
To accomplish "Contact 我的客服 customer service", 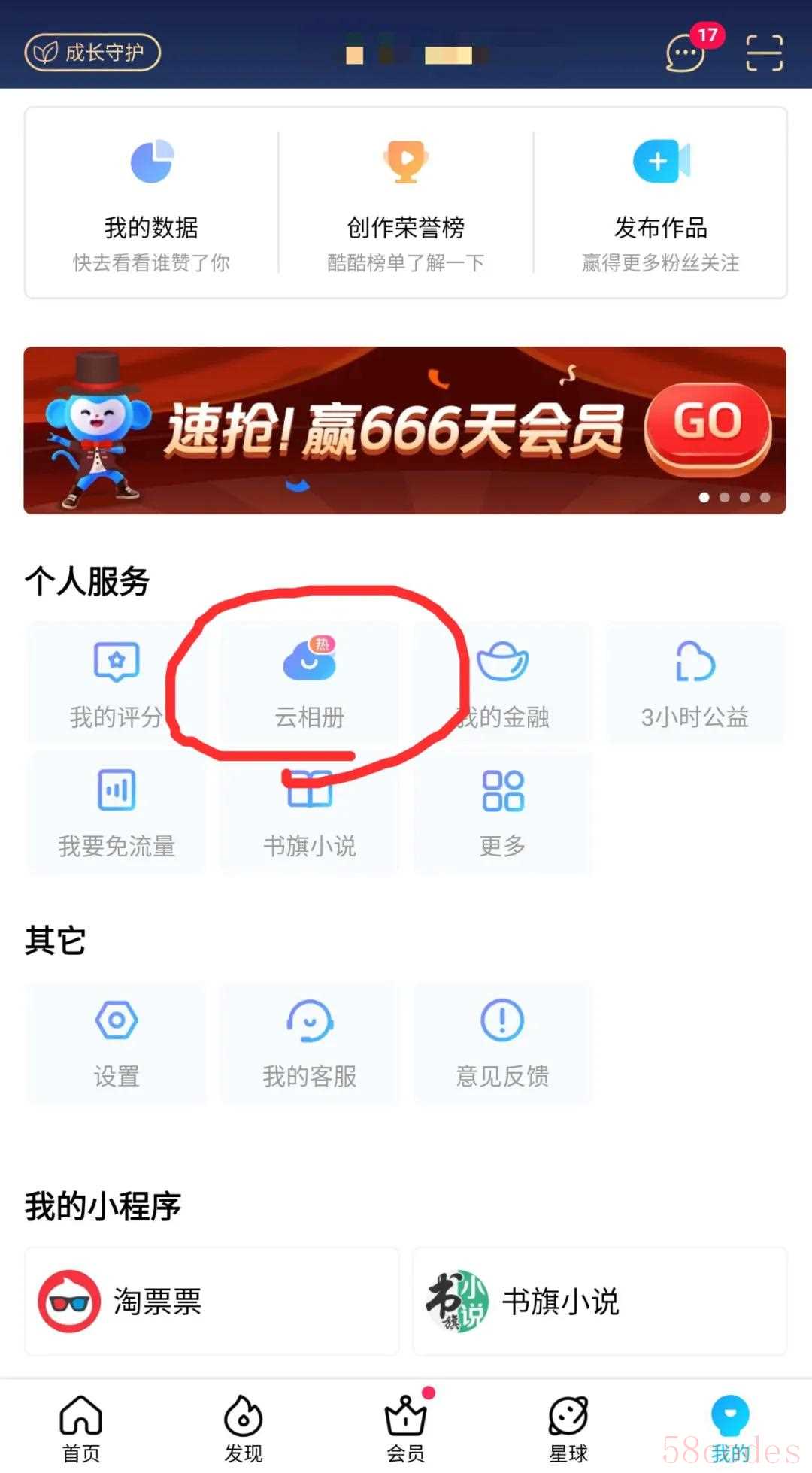I will tap(309, 1043).
